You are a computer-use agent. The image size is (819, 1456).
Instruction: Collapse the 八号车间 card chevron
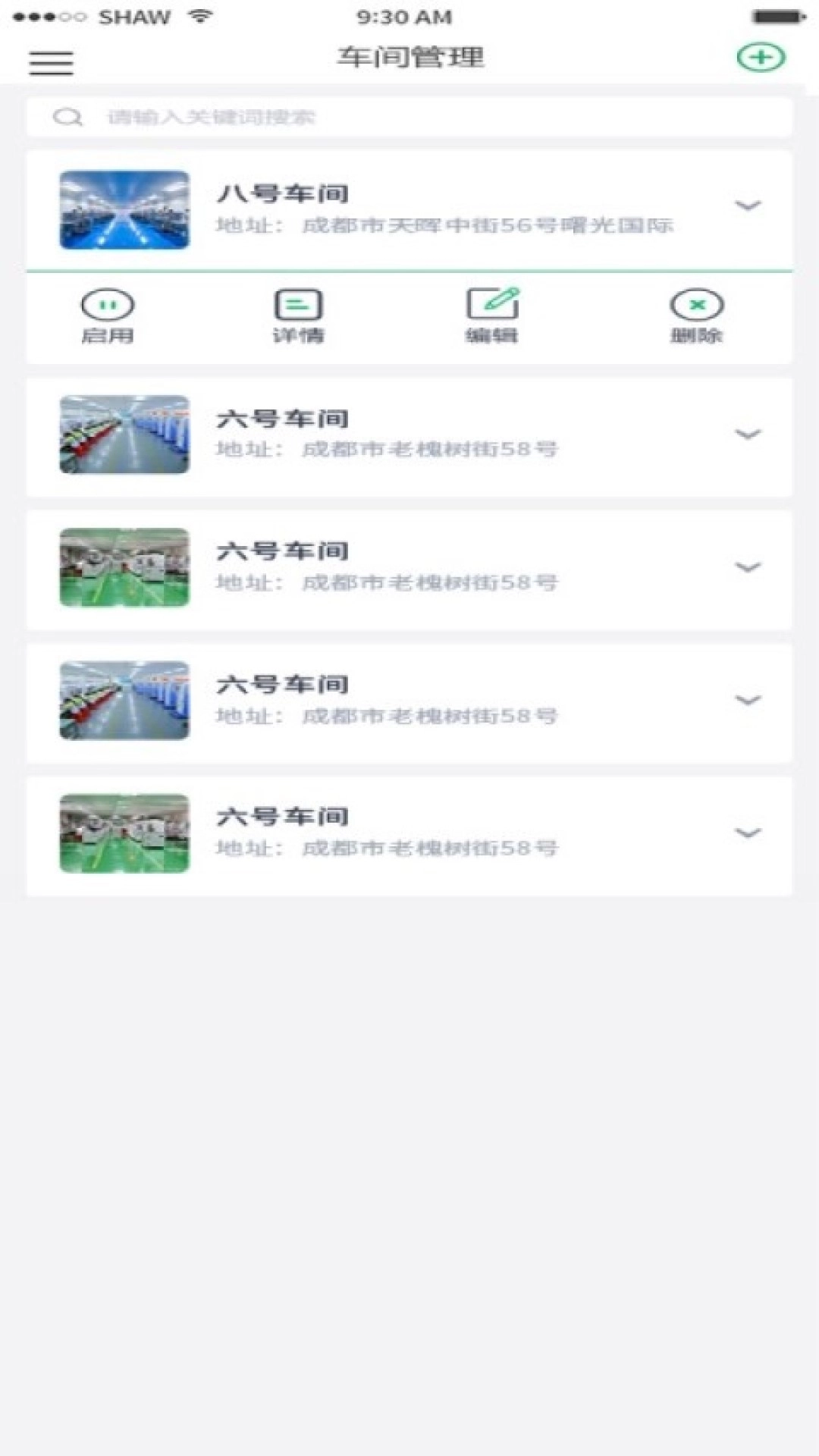click(749, 205)
